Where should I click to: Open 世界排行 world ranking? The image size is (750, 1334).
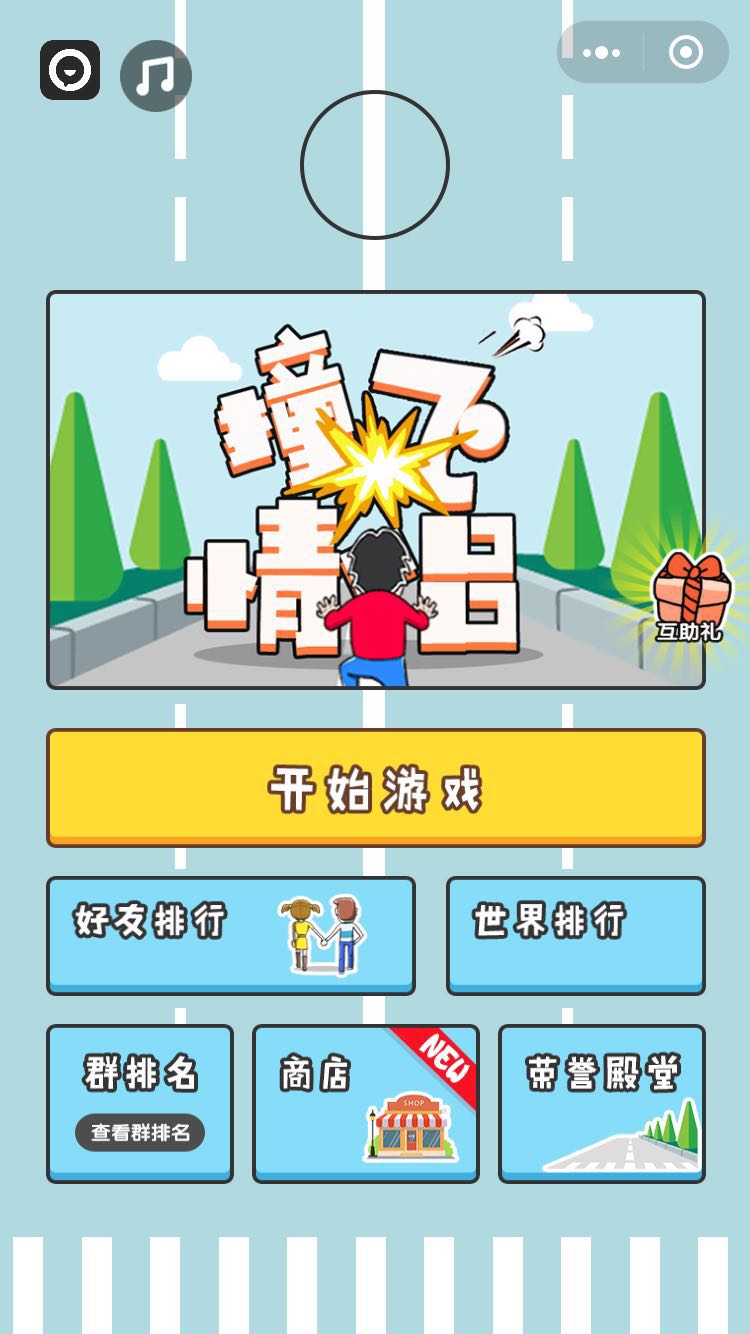click(x=575, y=934)
